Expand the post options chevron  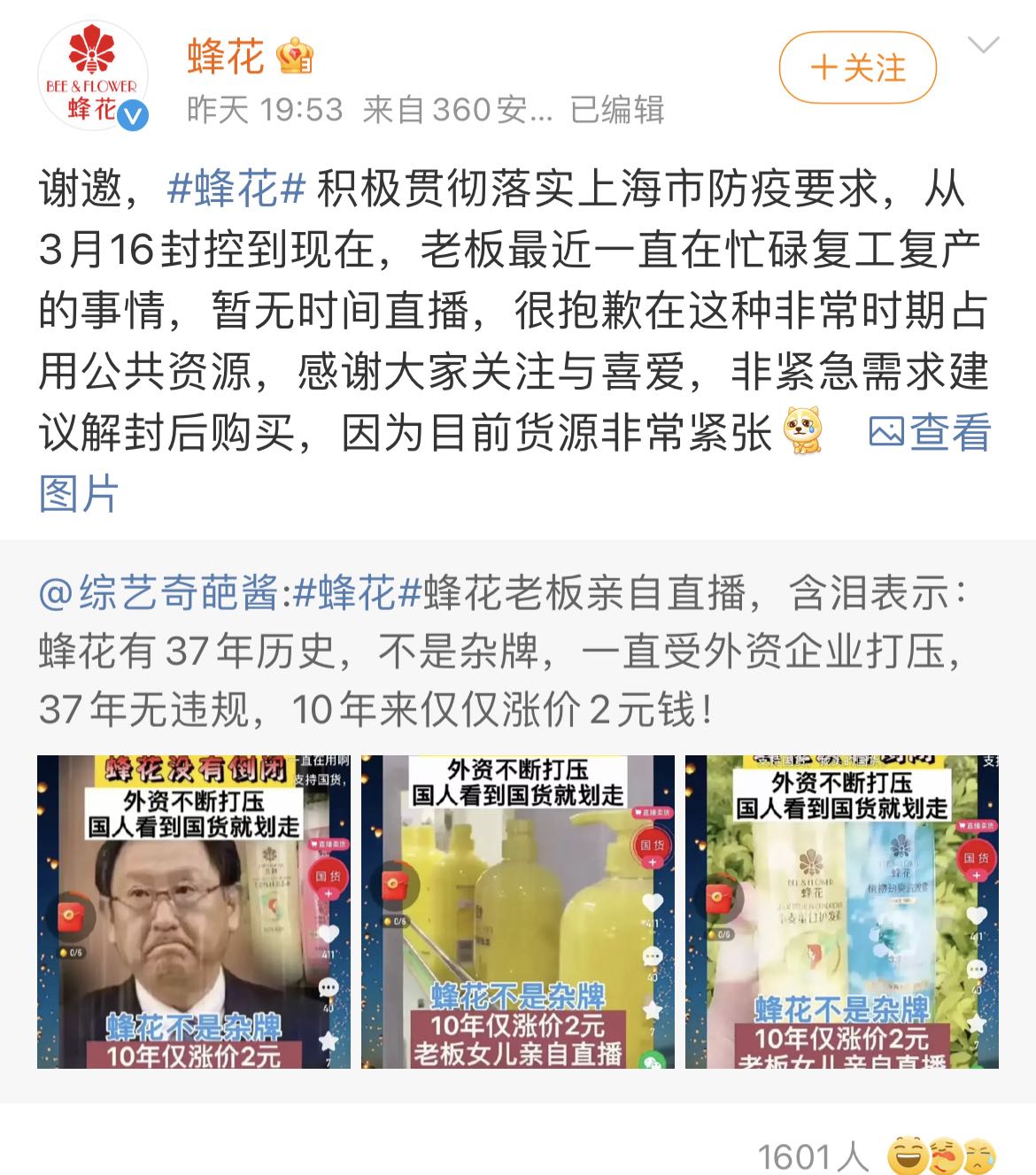984,46
